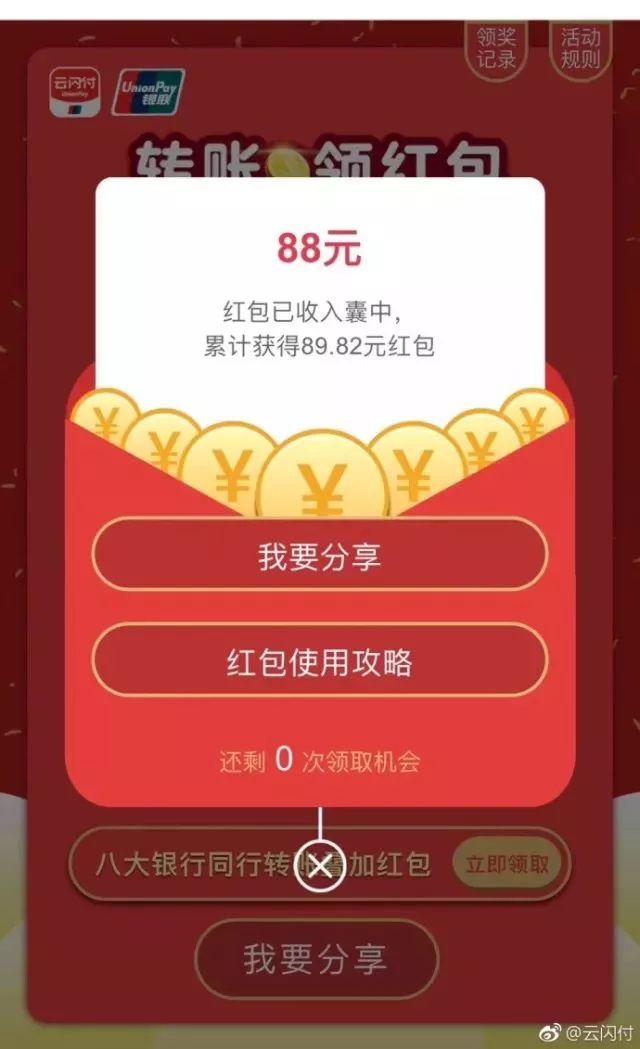Tap 我要分享 inside the red packet popup
Screen dimensions: 640x1049
320,556
